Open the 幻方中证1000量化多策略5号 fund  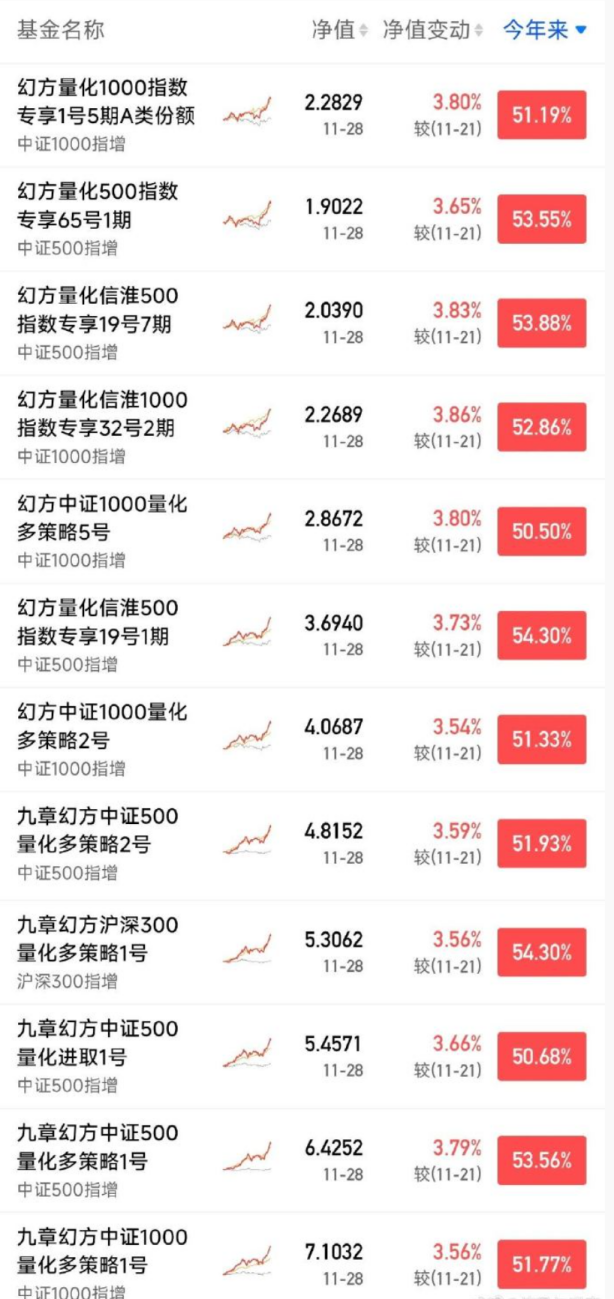pyautogui.click(x=102, y=517)
